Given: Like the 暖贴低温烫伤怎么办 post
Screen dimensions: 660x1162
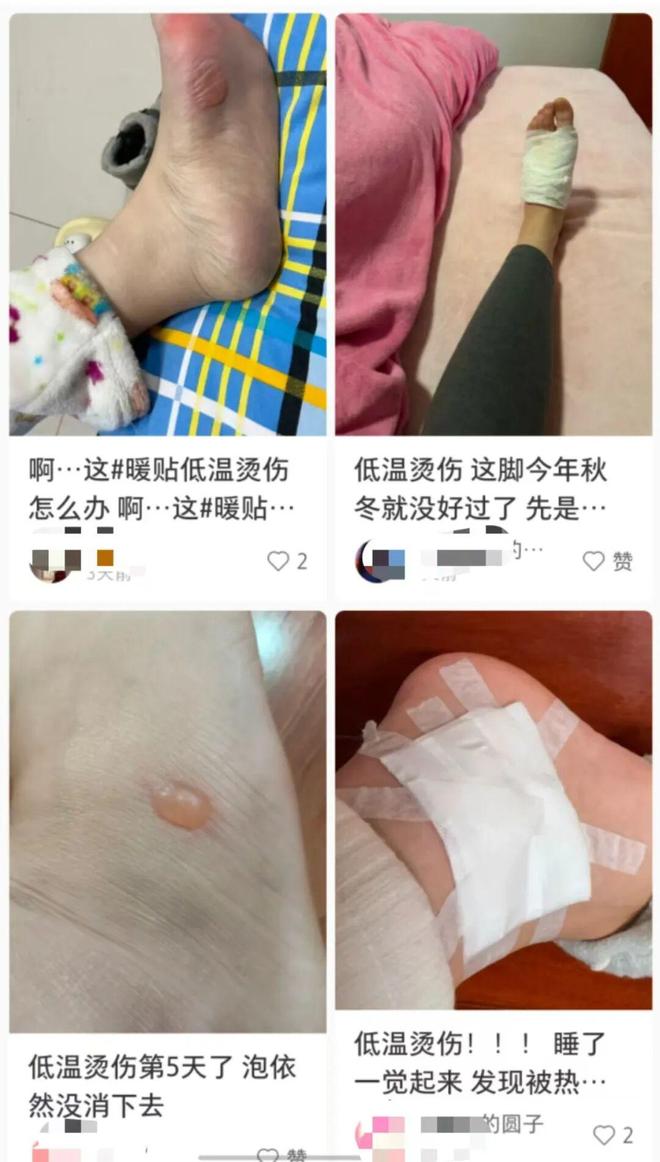Looking at the screenshot, I should 278,561.
